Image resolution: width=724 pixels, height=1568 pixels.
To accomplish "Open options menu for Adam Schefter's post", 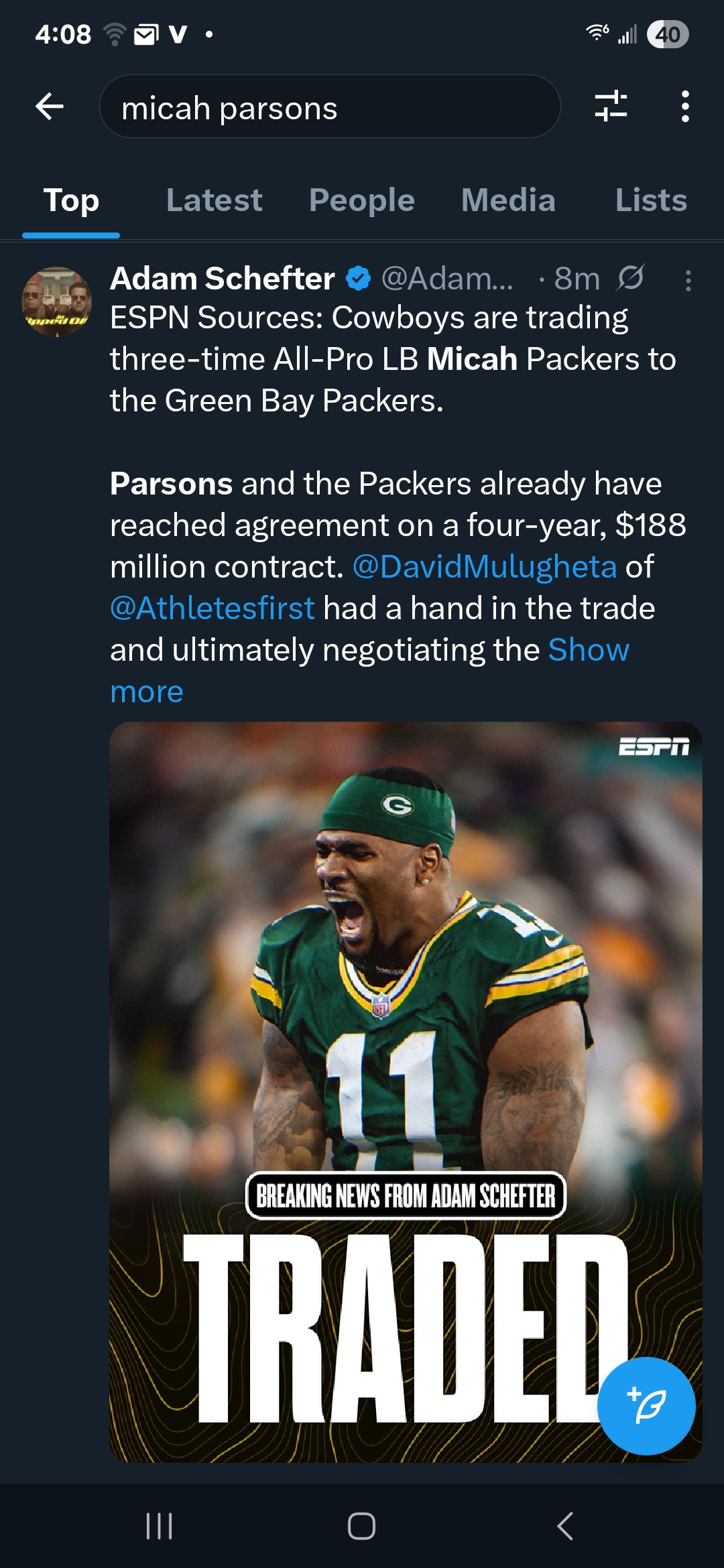I will point(688,280).
